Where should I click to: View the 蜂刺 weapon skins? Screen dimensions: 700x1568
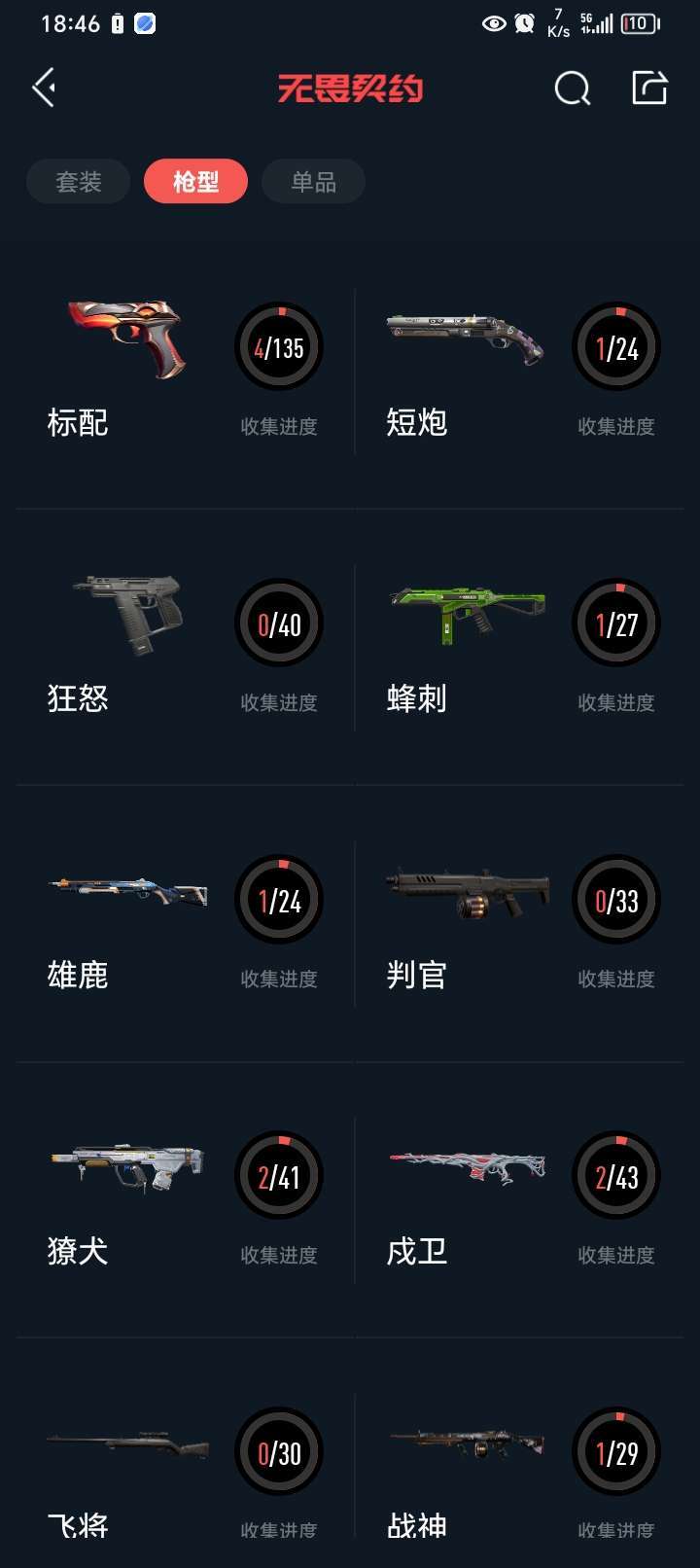pyautogui.click(x=521, y=647)
